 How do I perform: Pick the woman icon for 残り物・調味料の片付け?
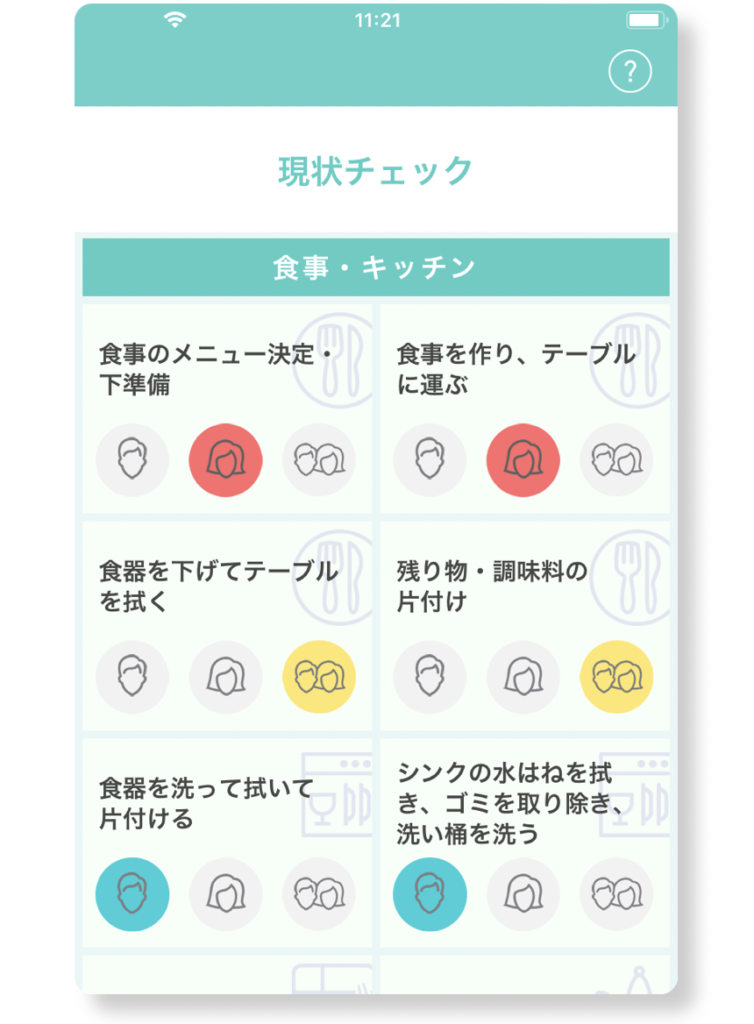click(523, 677)
